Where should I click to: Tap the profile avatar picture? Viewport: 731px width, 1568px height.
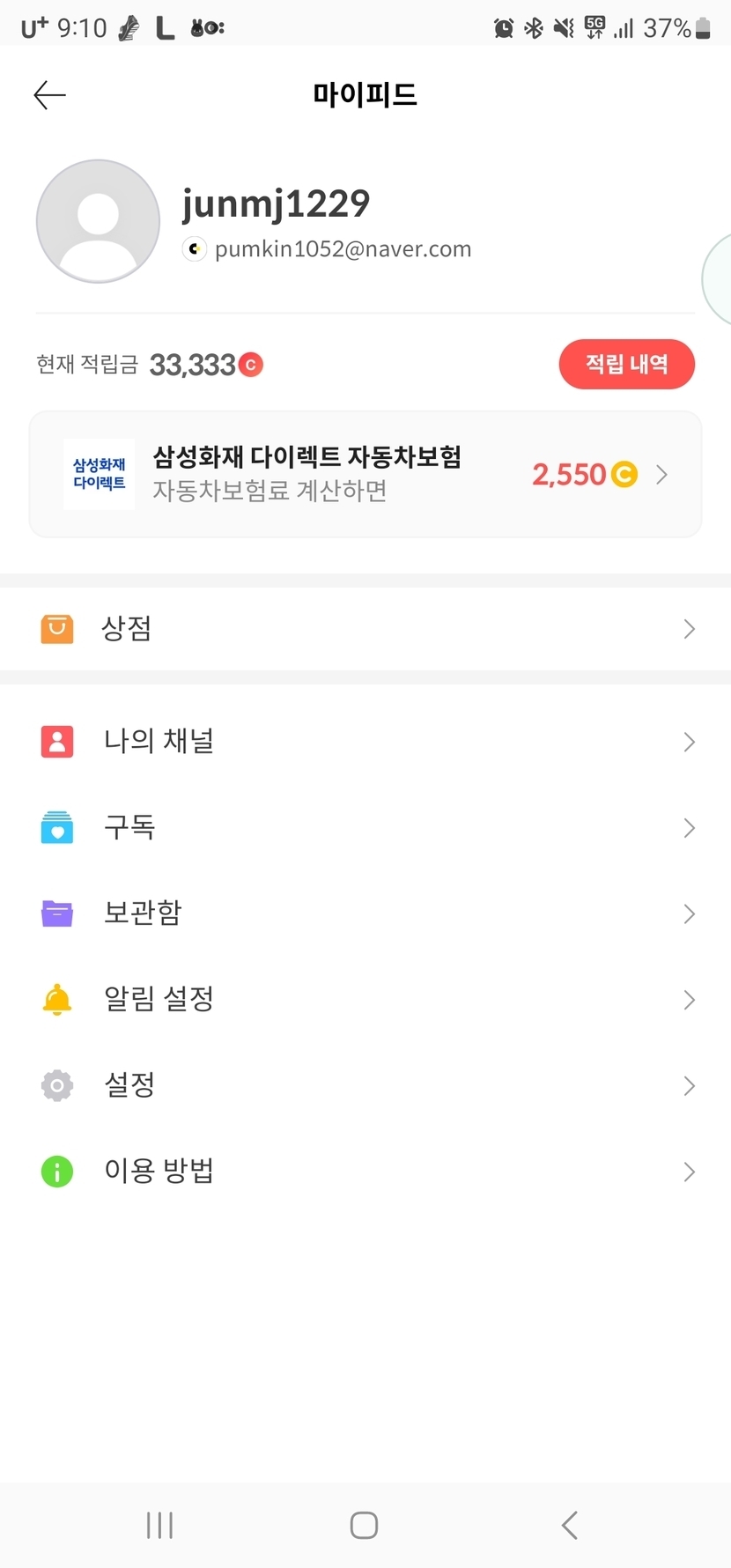click(98, 221)
